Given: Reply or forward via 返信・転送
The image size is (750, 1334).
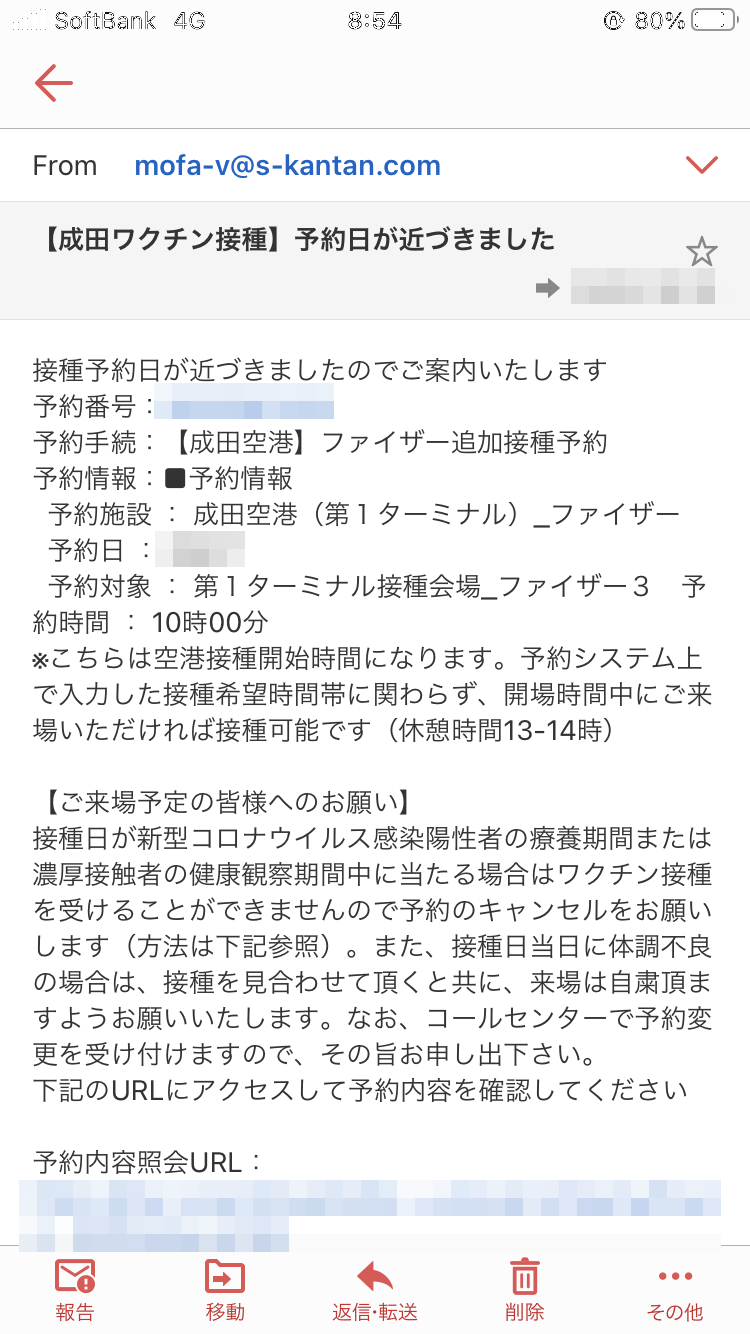Looking at the screenshot, I should [375, 1290].
